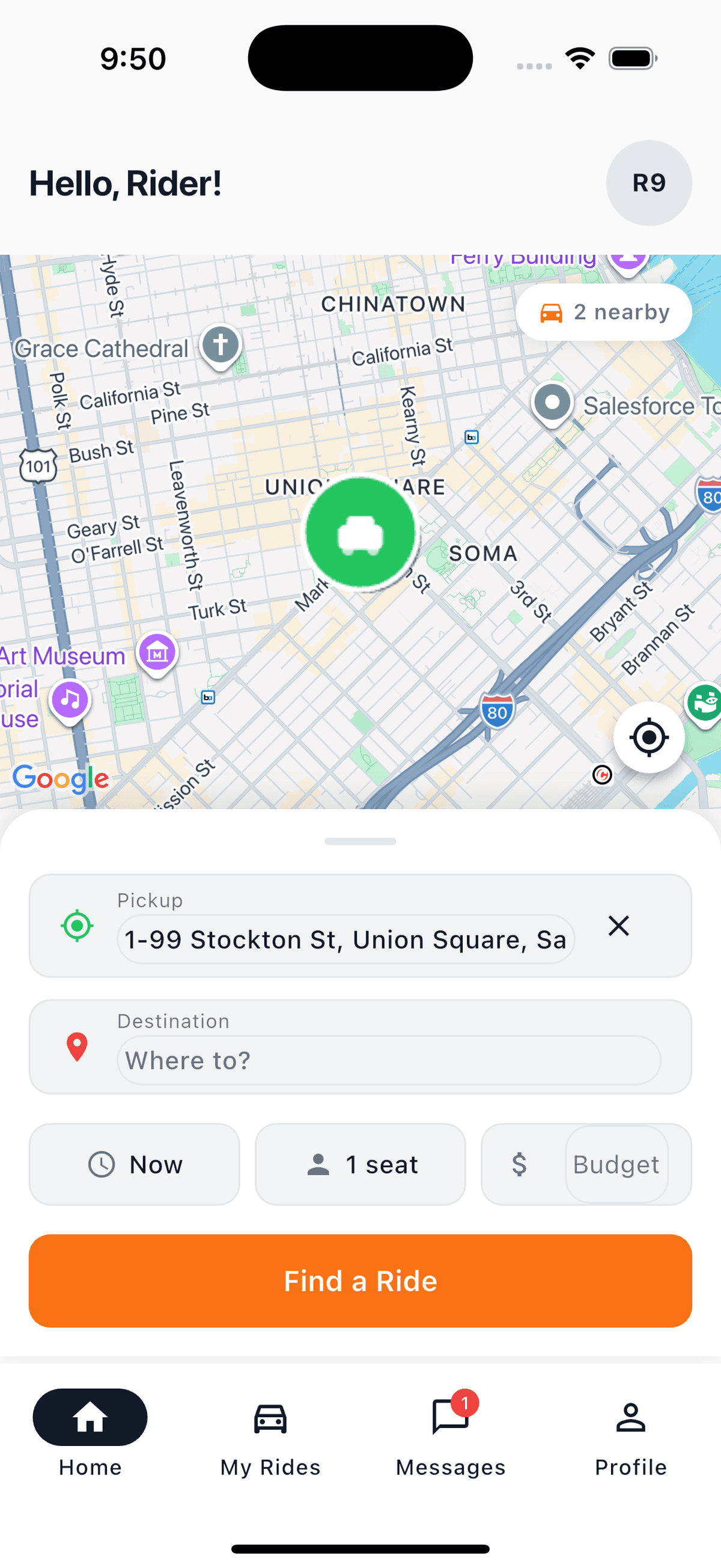This screenshot has height=1568, width=721.
Task: Tap the clock icon in the Now chip
Action: pyautogui.click(x=103, y=1164)
